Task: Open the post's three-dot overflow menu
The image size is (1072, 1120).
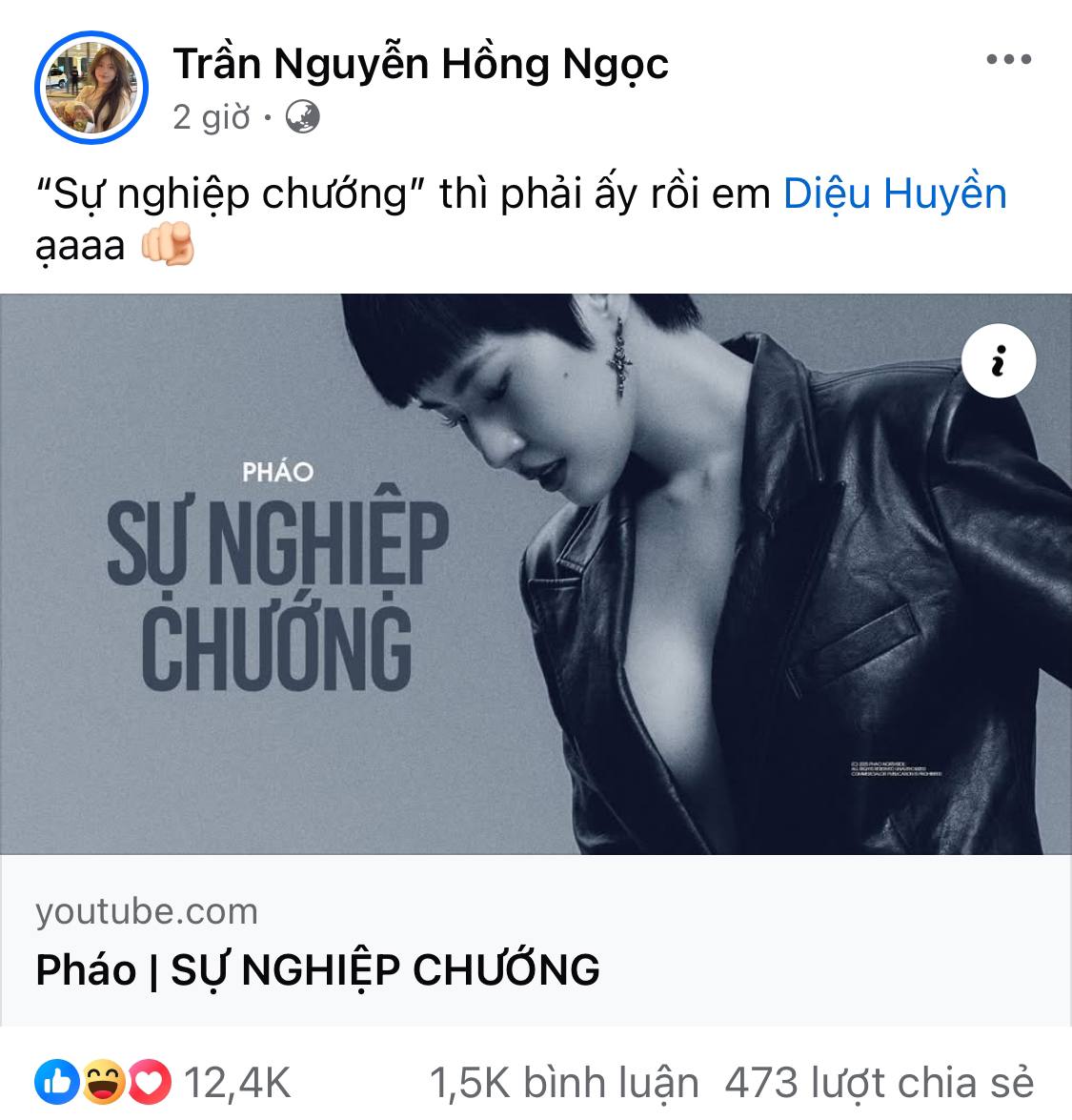Action: point(1008,61)
